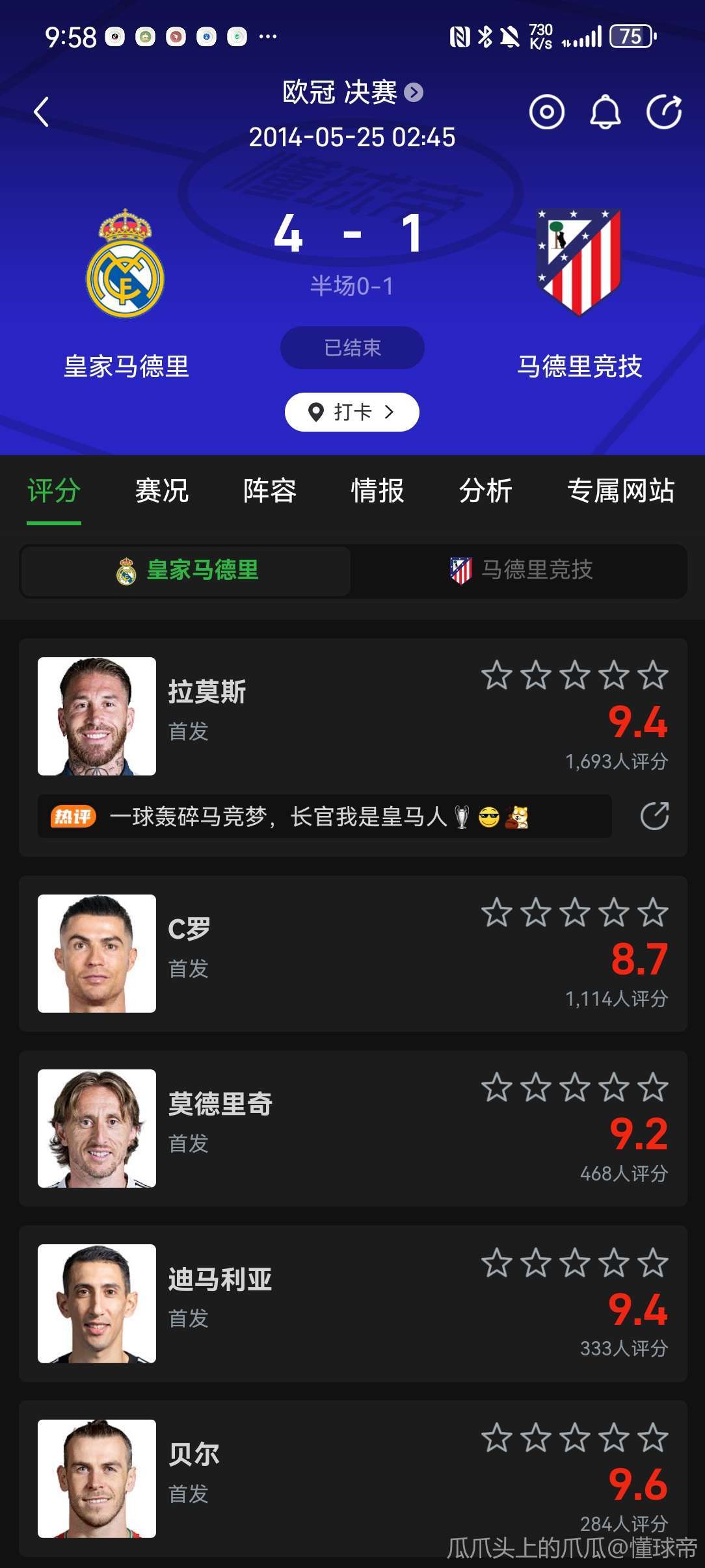Open 皇家马德里 team page from crest
The height and width of the screenshot is (1568, 705).
click(126, 264)
